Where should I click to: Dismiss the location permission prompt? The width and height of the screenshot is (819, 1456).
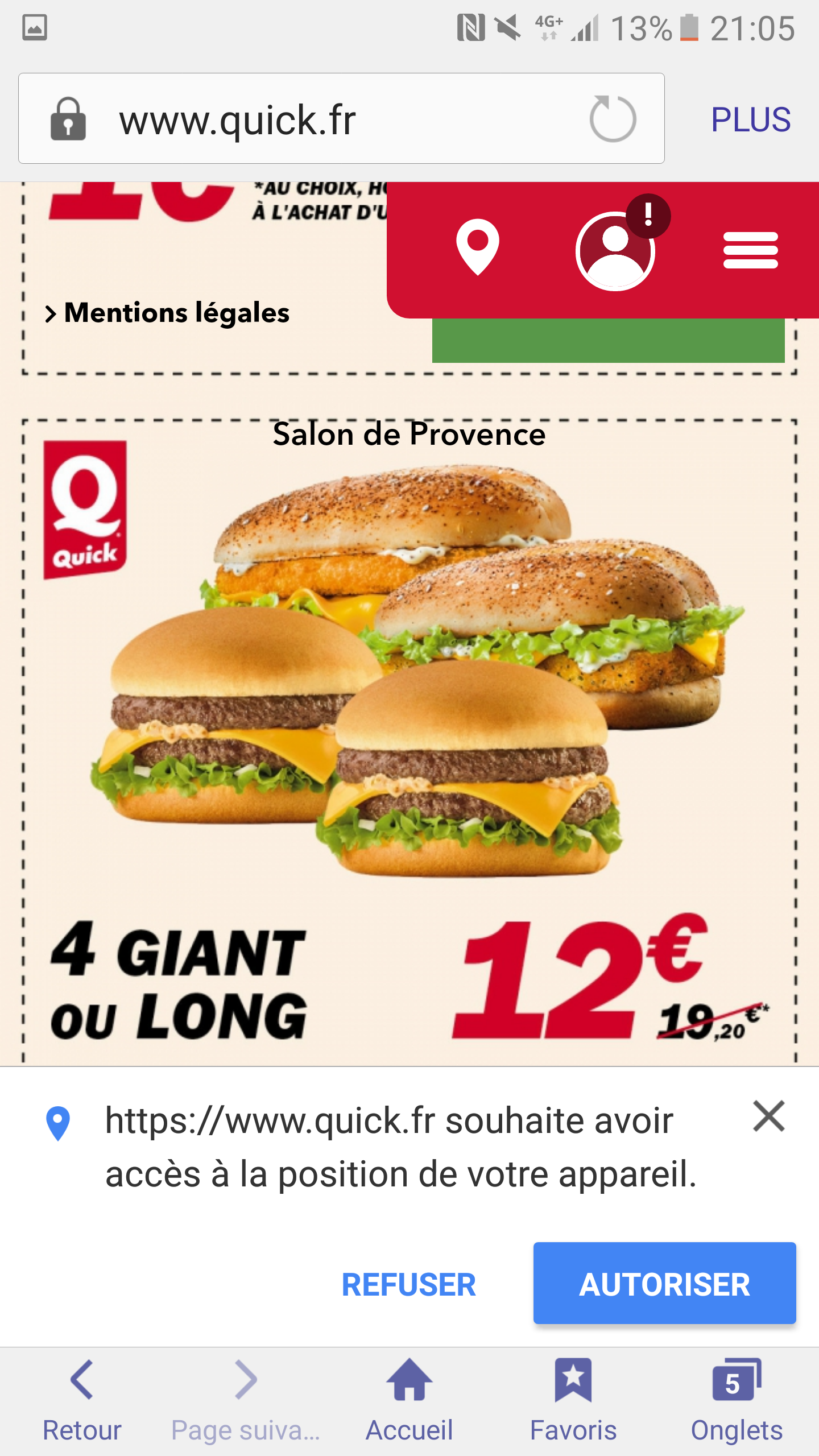pyautogui.click(x=768, y=1116)
